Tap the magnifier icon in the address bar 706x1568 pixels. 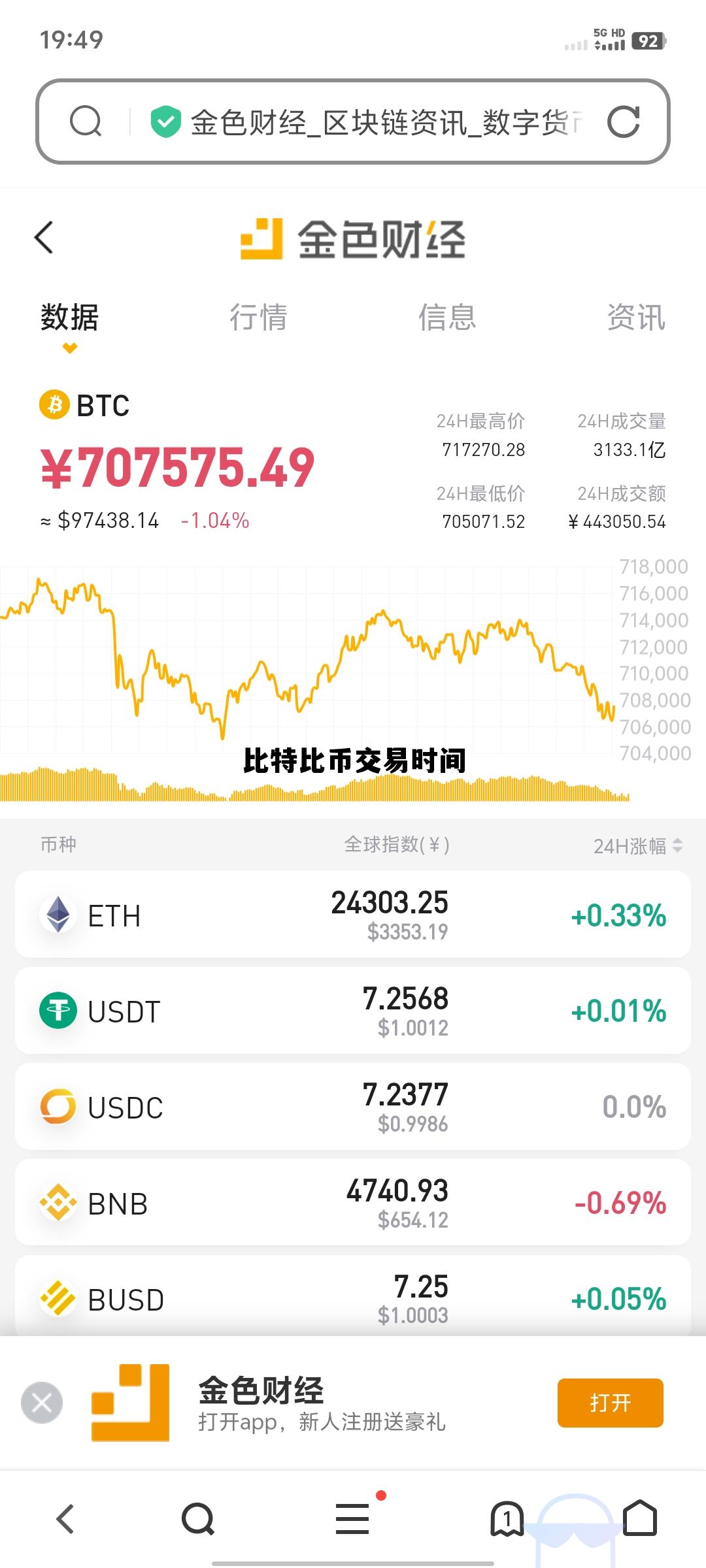87,122
